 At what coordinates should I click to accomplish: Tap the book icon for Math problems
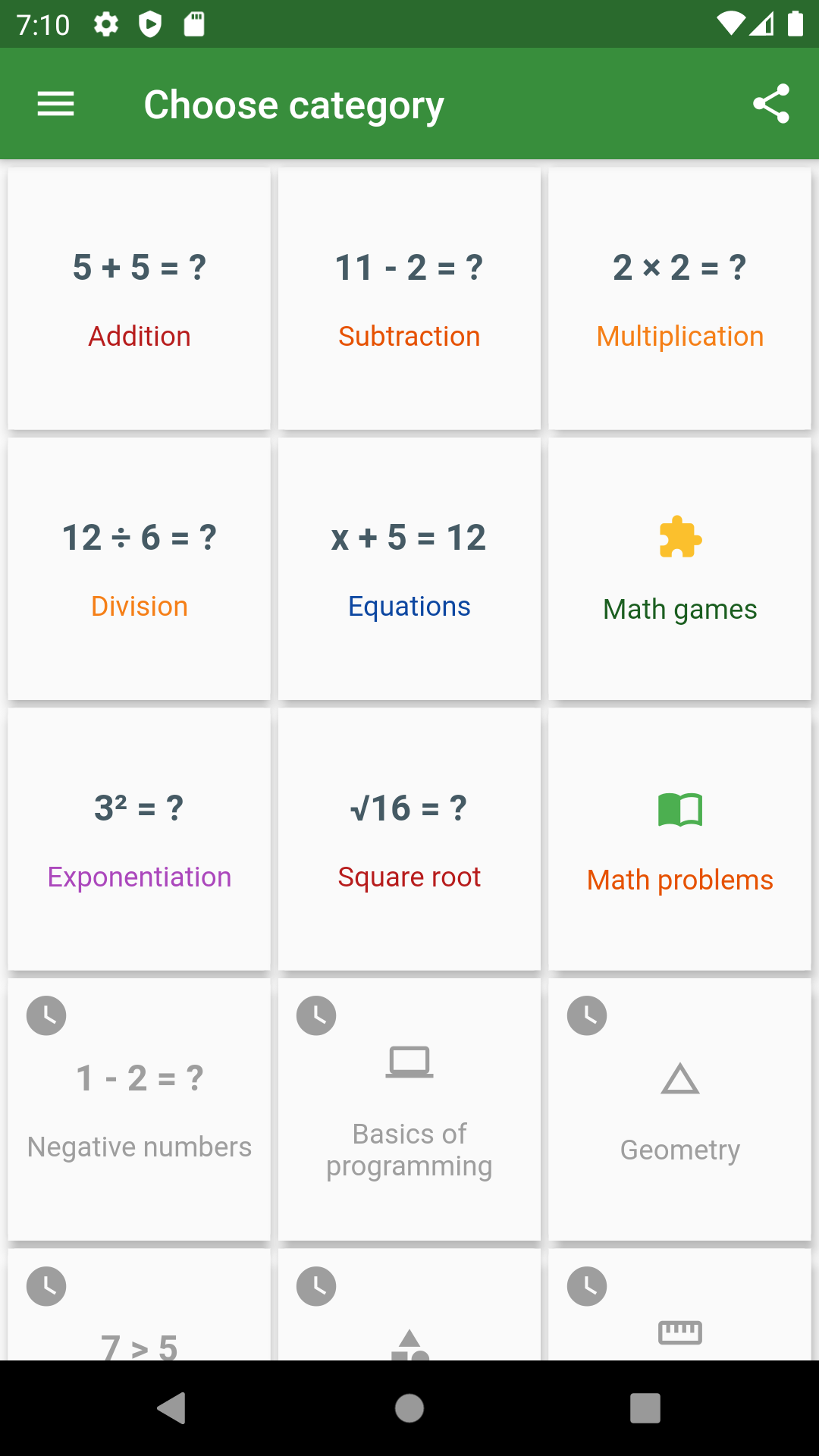pyautogui.click(x=680, y=808)
